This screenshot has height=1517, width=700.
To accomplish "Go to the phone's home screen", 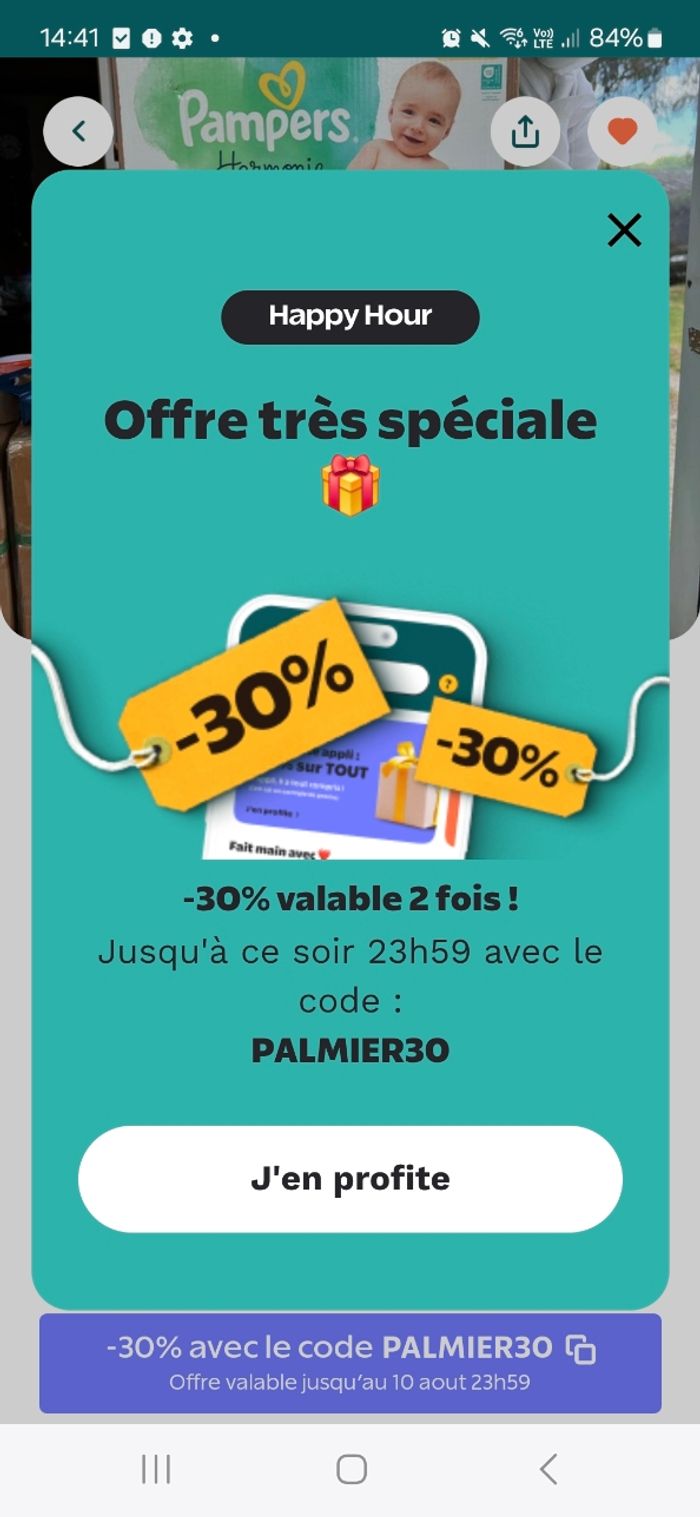I will [x=351, y=1469].
